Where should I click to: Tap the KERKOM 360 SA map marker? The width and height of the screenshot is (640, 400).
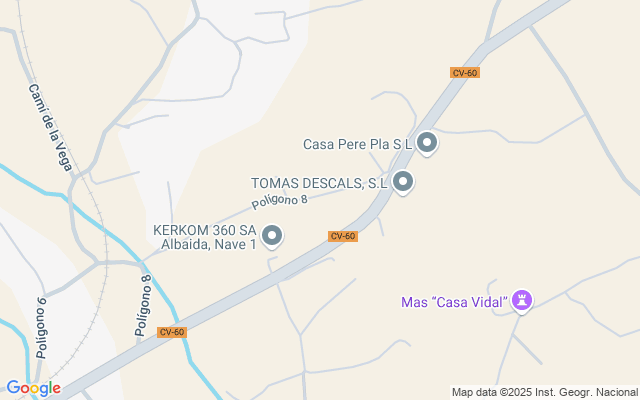(x=272, y=236)
